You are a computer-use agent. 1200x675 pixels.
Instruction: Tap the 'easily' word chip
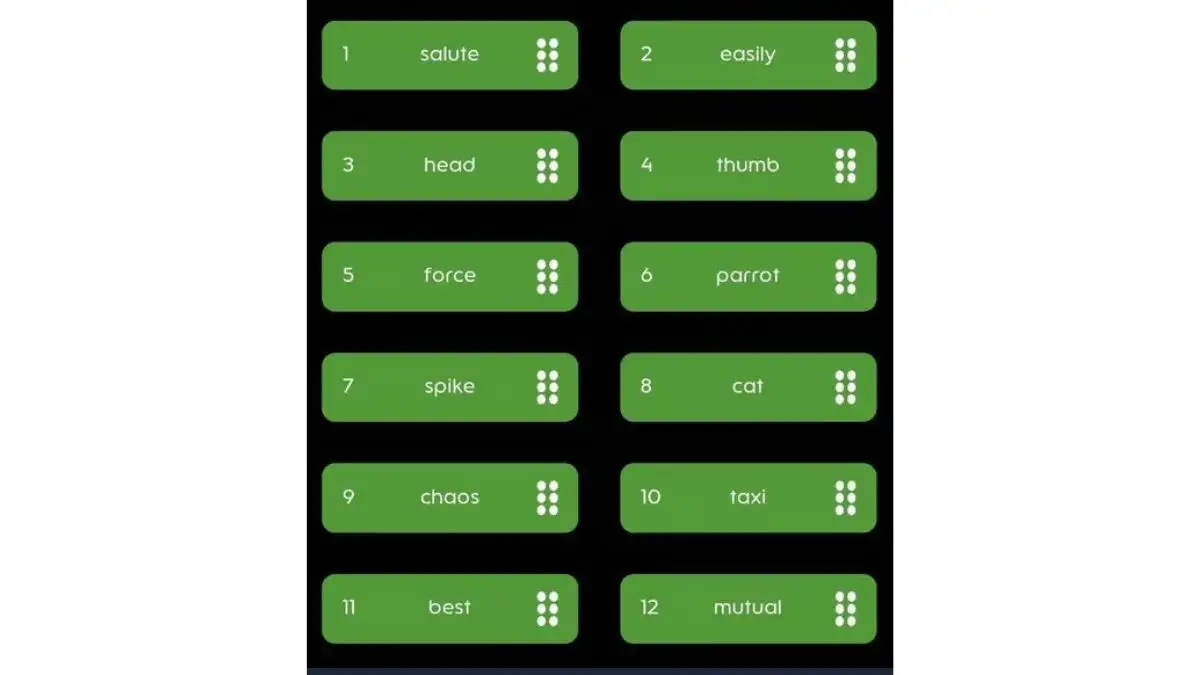(x=747, y=55)
